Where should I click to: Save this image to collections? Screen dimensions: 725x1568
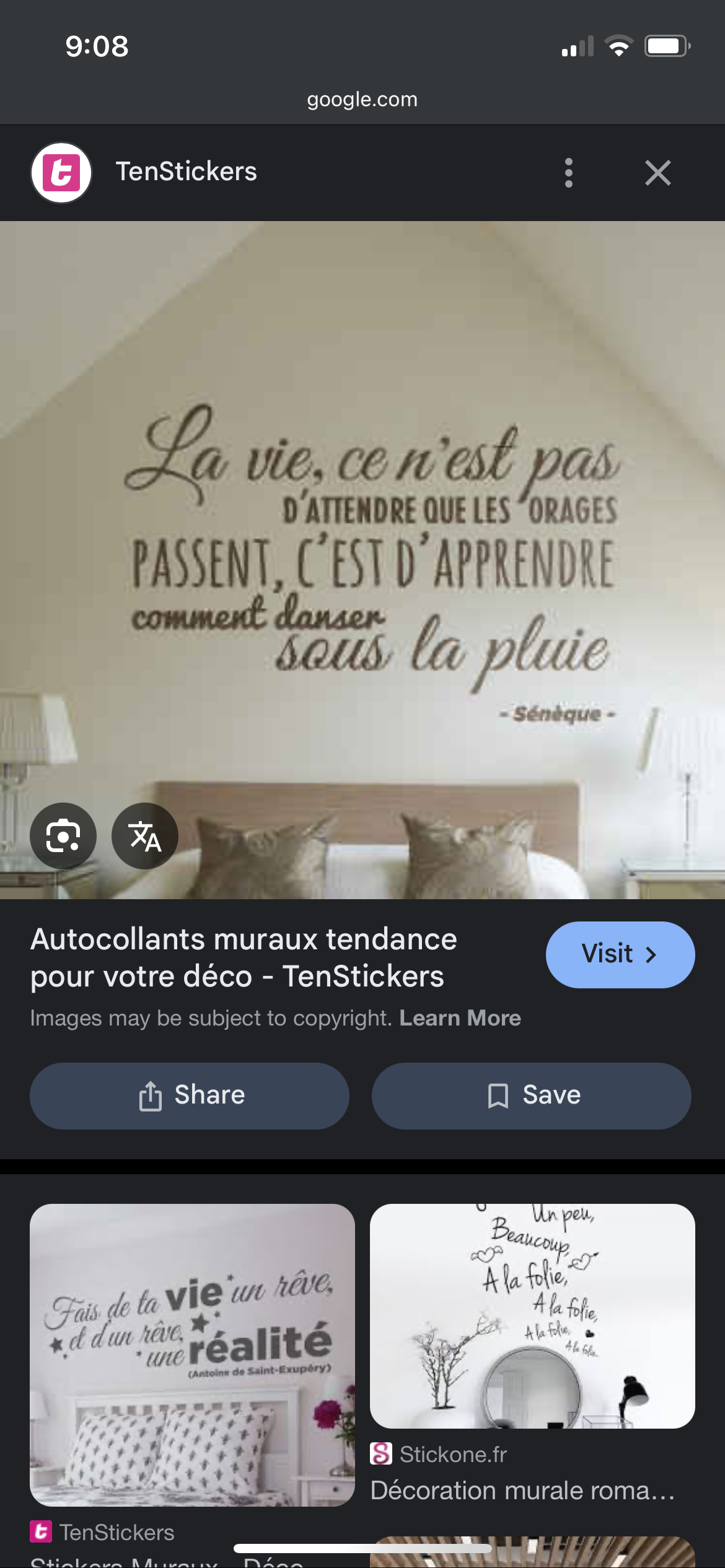pyautogui.click(x=531, y=1095)
